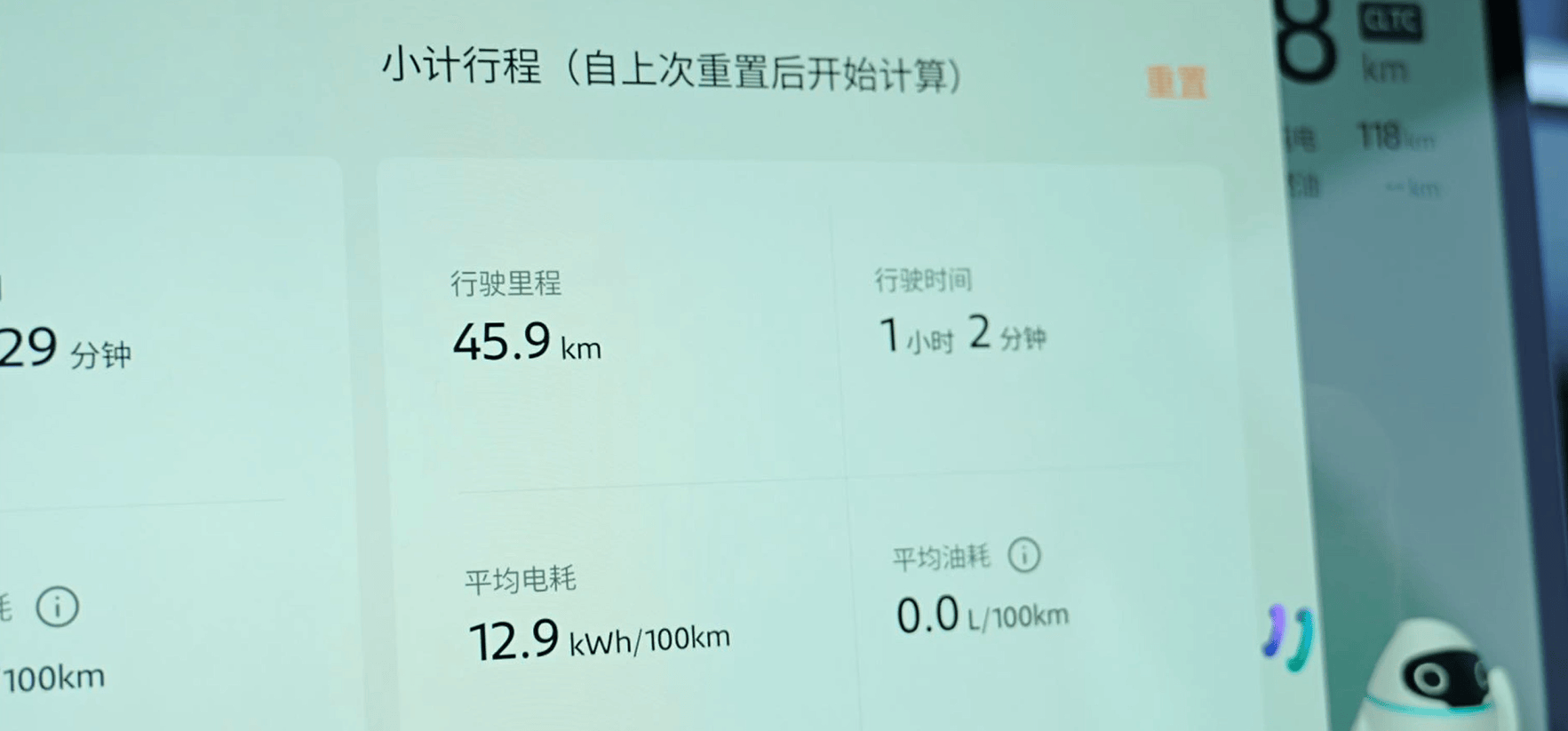Screen dimensions: 1568x731
Task: Open info icon next to 平均油耗
Action: [1024, 556]
